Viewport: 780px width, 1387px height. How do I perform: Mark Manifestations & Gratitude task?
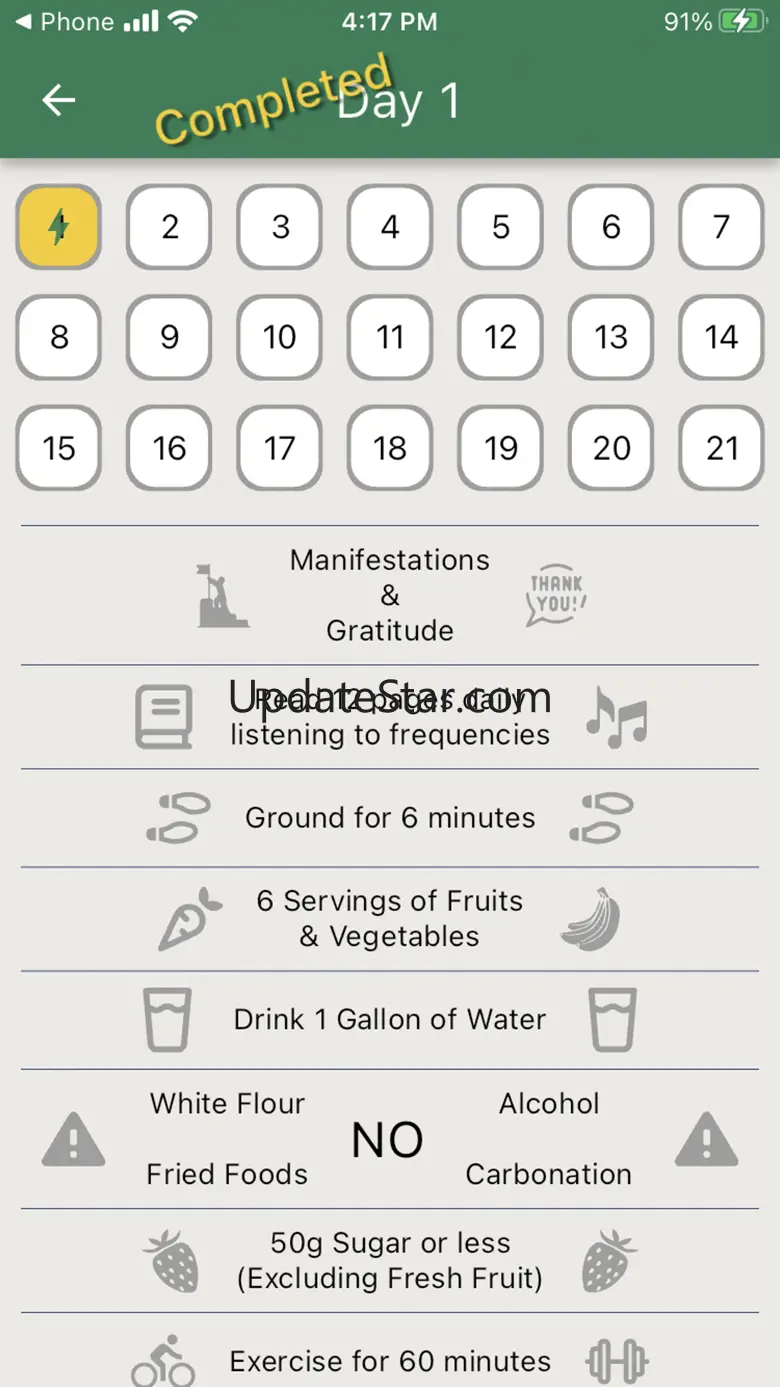[390, 595]
